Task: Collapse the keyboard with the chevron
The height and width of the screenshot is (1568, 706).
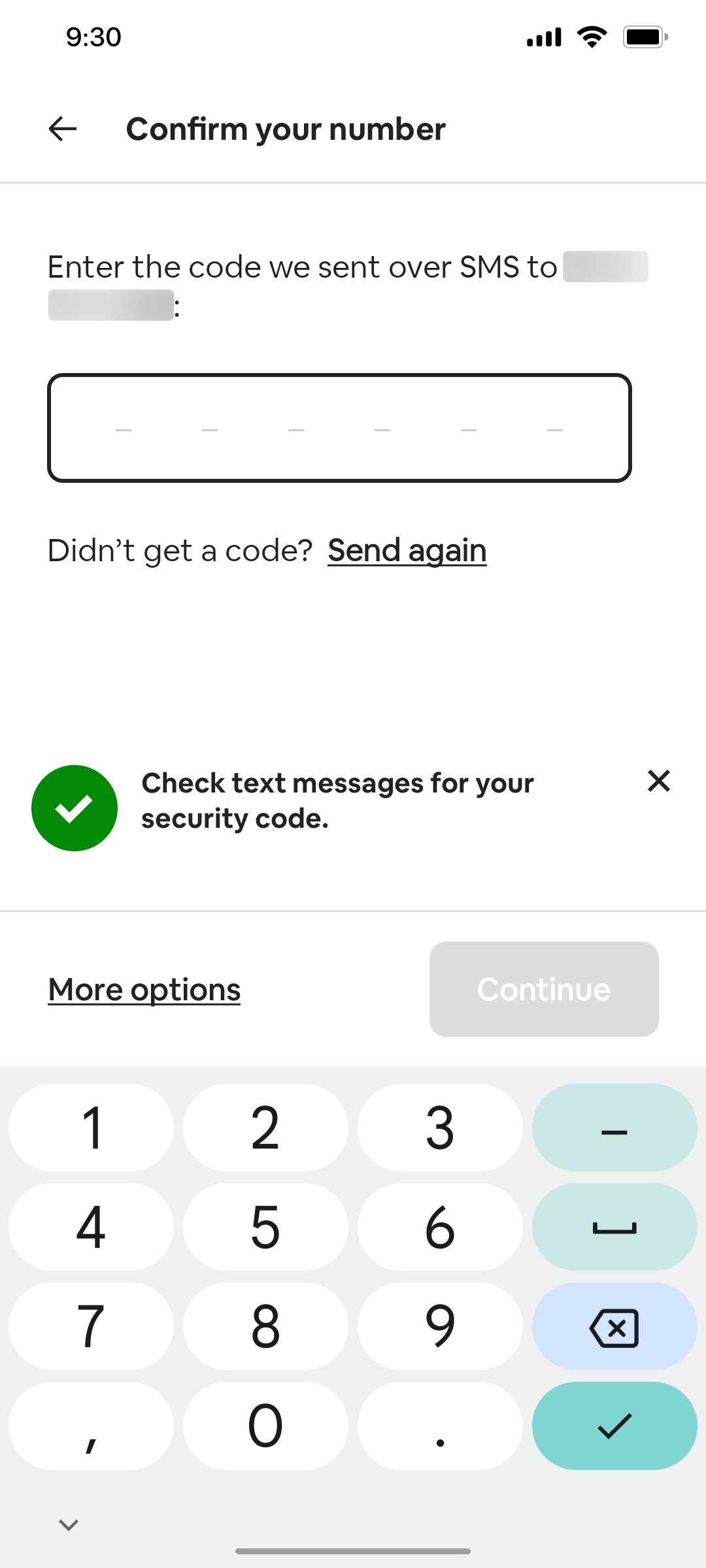Action: (68, 1524)
